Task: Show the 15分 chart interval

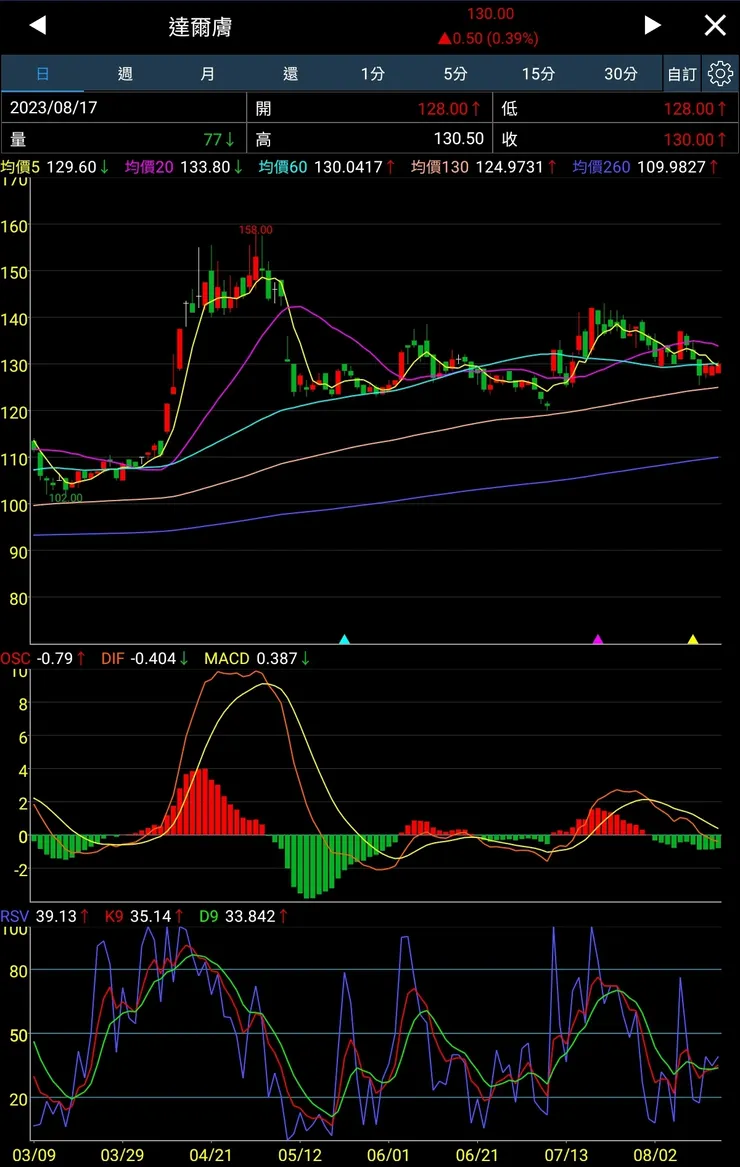Action: pos(538,74)
